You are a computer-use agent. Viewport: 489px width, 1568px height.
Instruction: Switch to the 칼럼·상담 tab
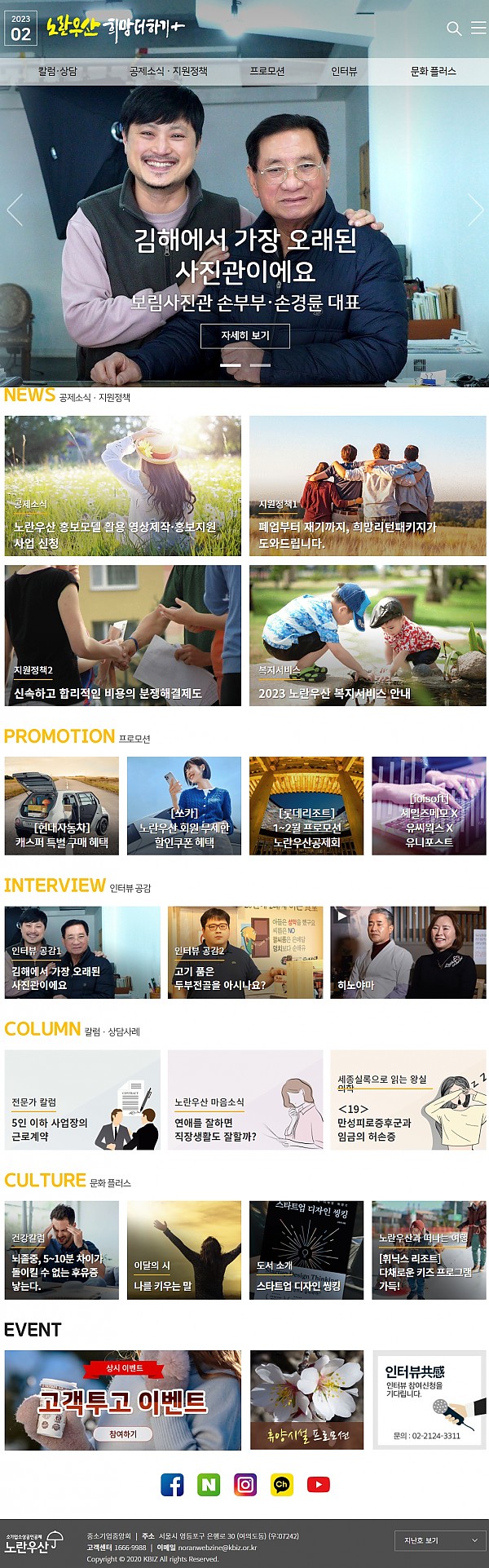(x=58, y=72)
